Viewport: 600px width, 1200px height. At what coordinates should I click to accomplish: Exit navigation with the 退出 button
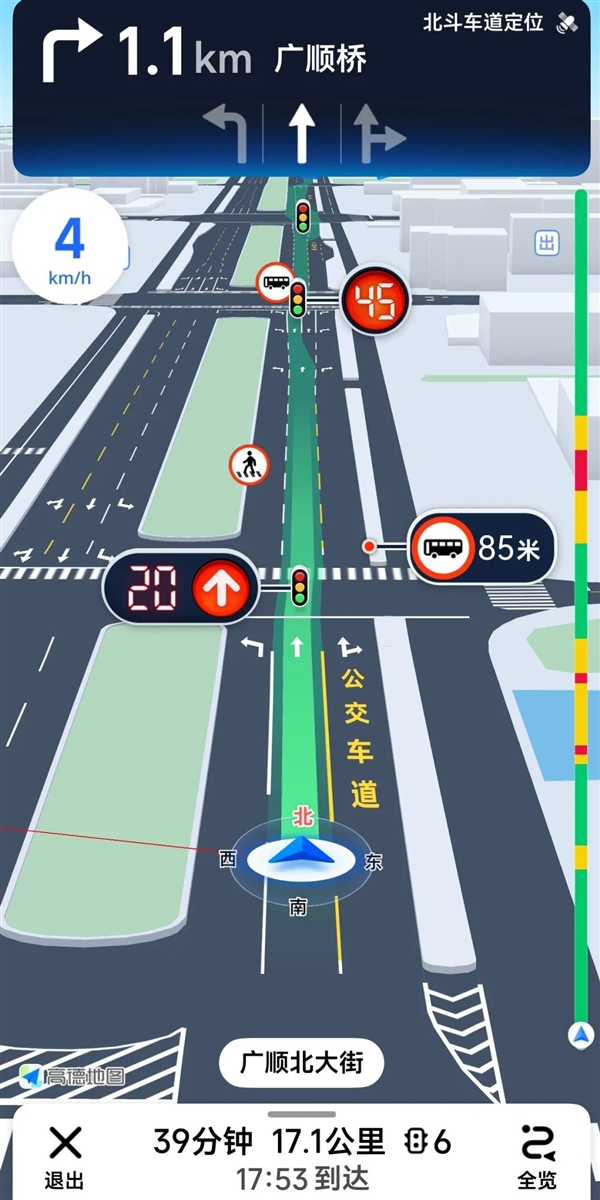point(65,1155)
